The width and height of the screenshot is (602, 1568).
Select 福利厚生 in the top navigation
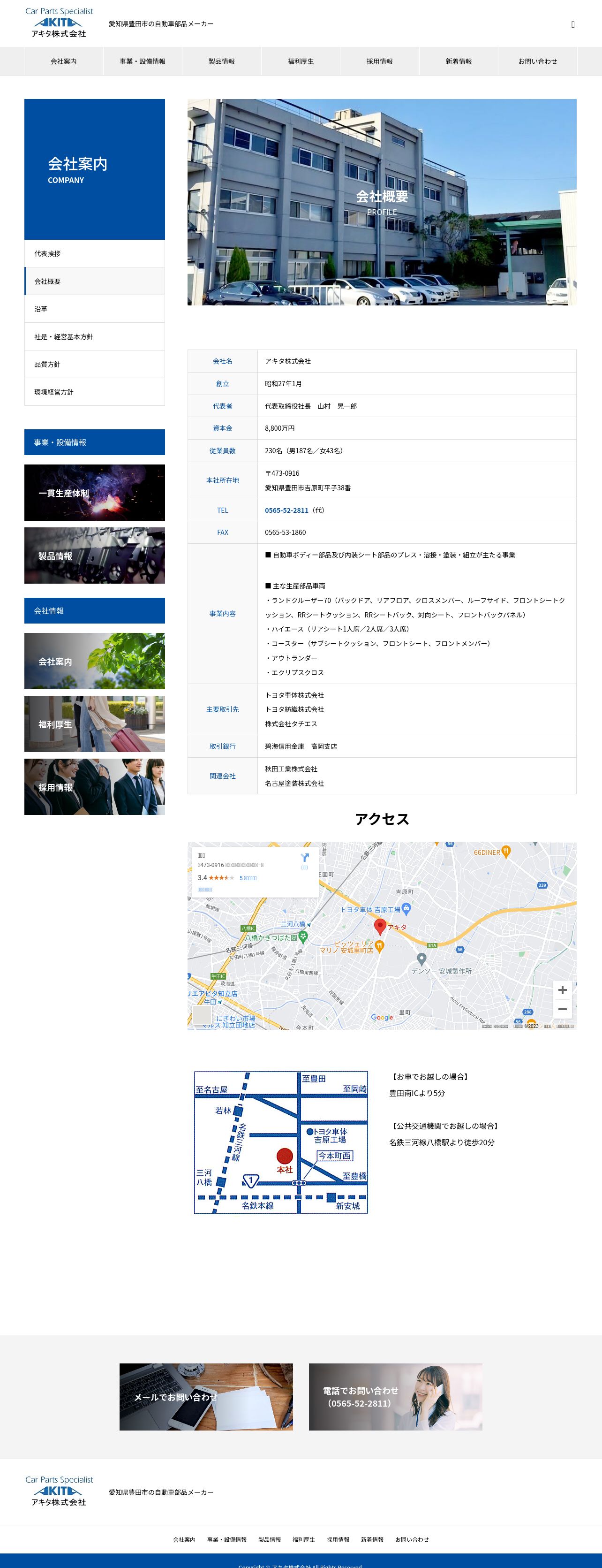(301, 61)
